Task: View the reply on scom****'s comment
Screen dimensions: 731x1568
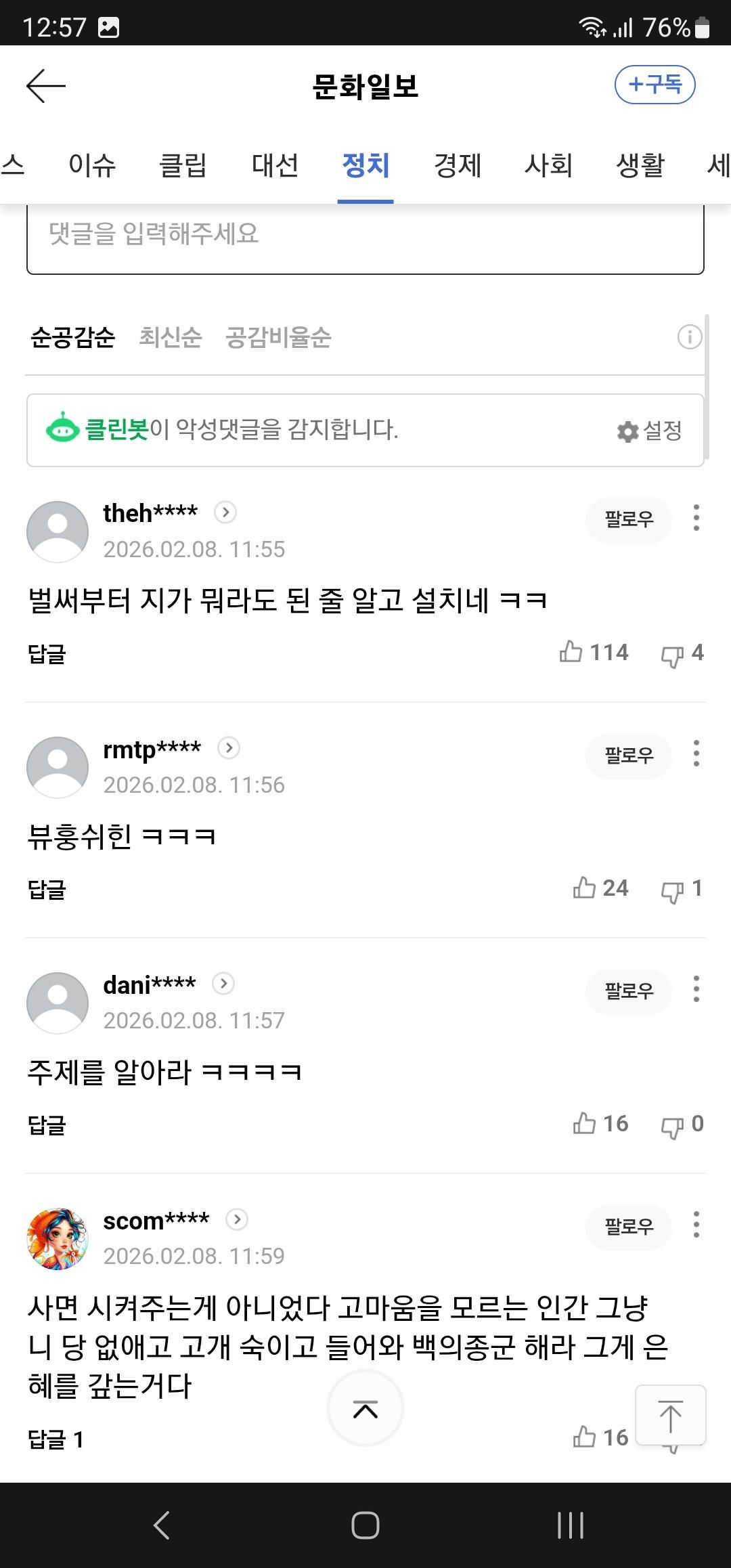Action: [x=56, y=1439]
